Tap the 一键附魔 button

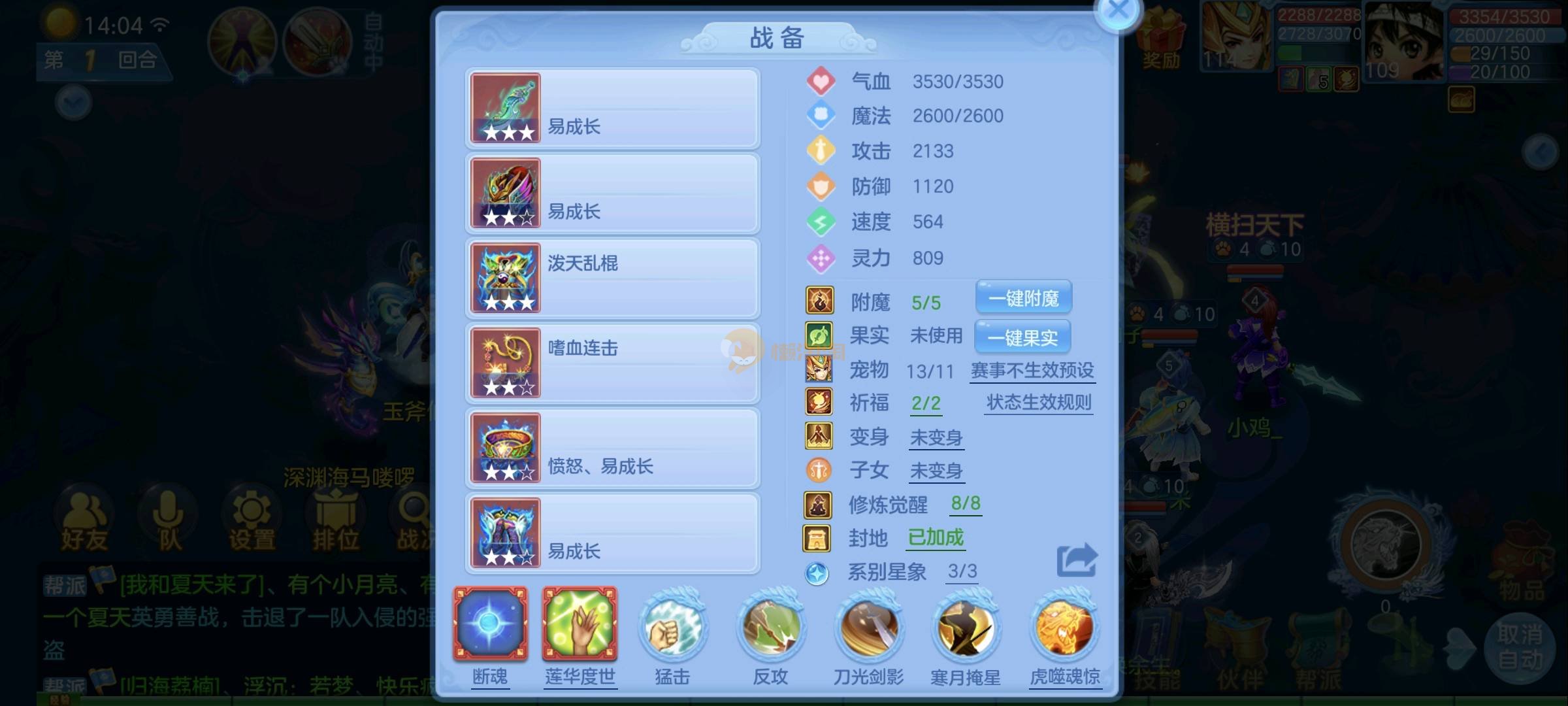coord(1023,299)
